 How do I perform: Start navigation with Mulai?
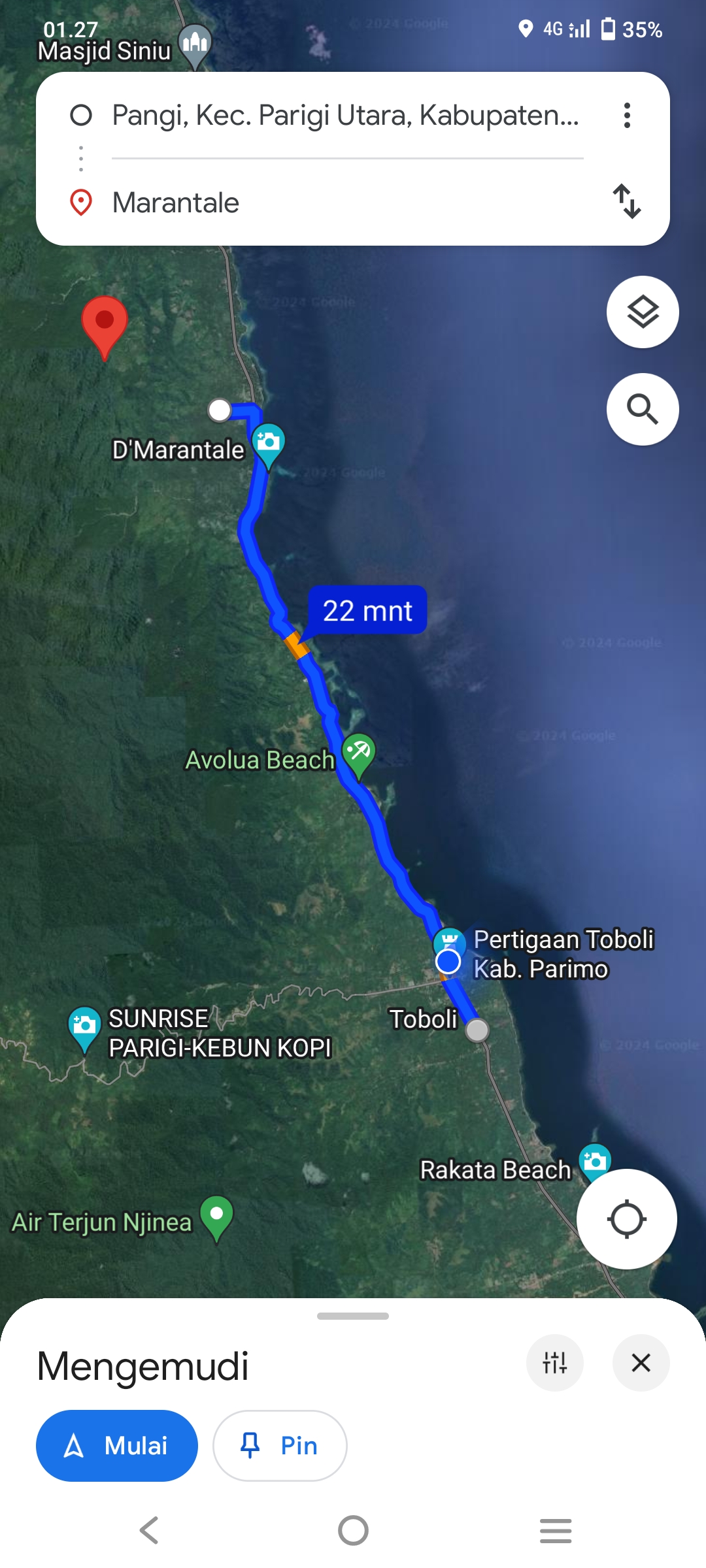pos(117,1446)
